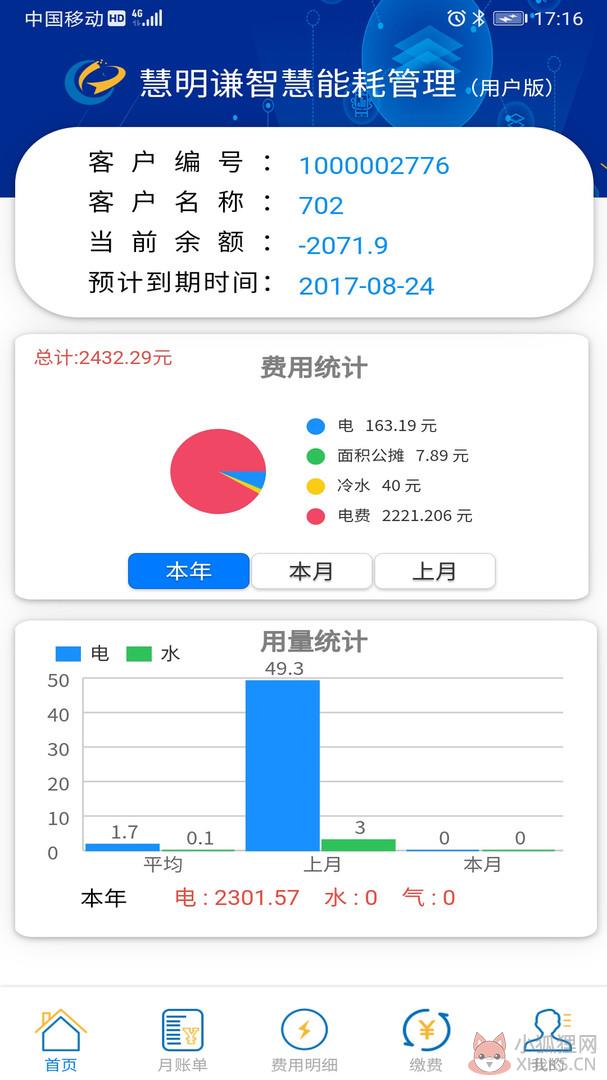The height and width of the screenshot is (1080, 607).
Task: Go to the 月账单 tab
Action: (183, 1040)
